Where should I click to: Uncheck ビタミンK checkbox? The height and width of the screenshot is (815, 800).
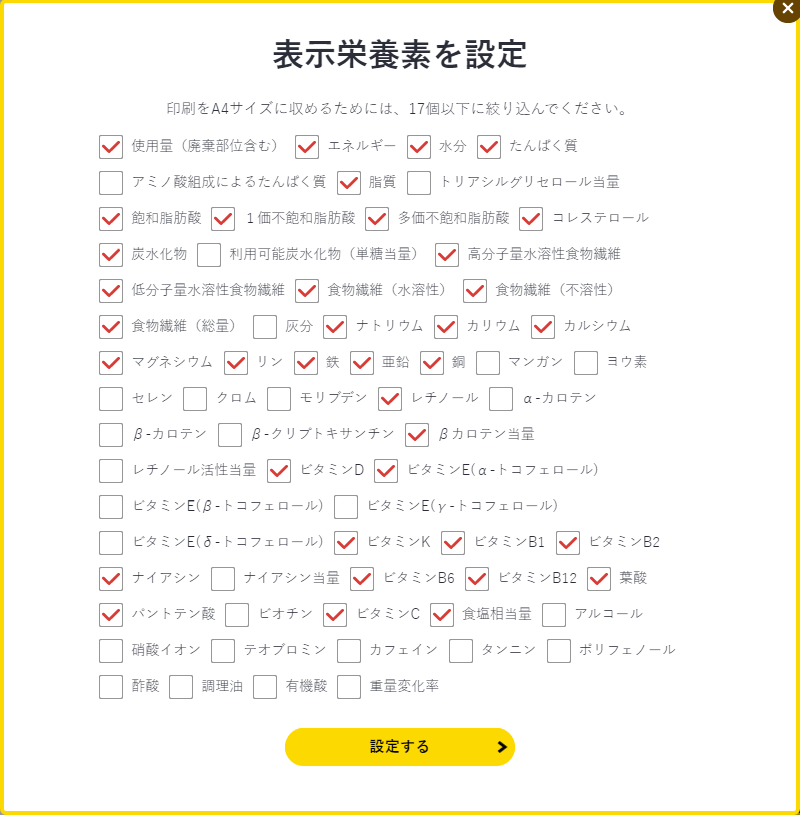click(346, 542)
